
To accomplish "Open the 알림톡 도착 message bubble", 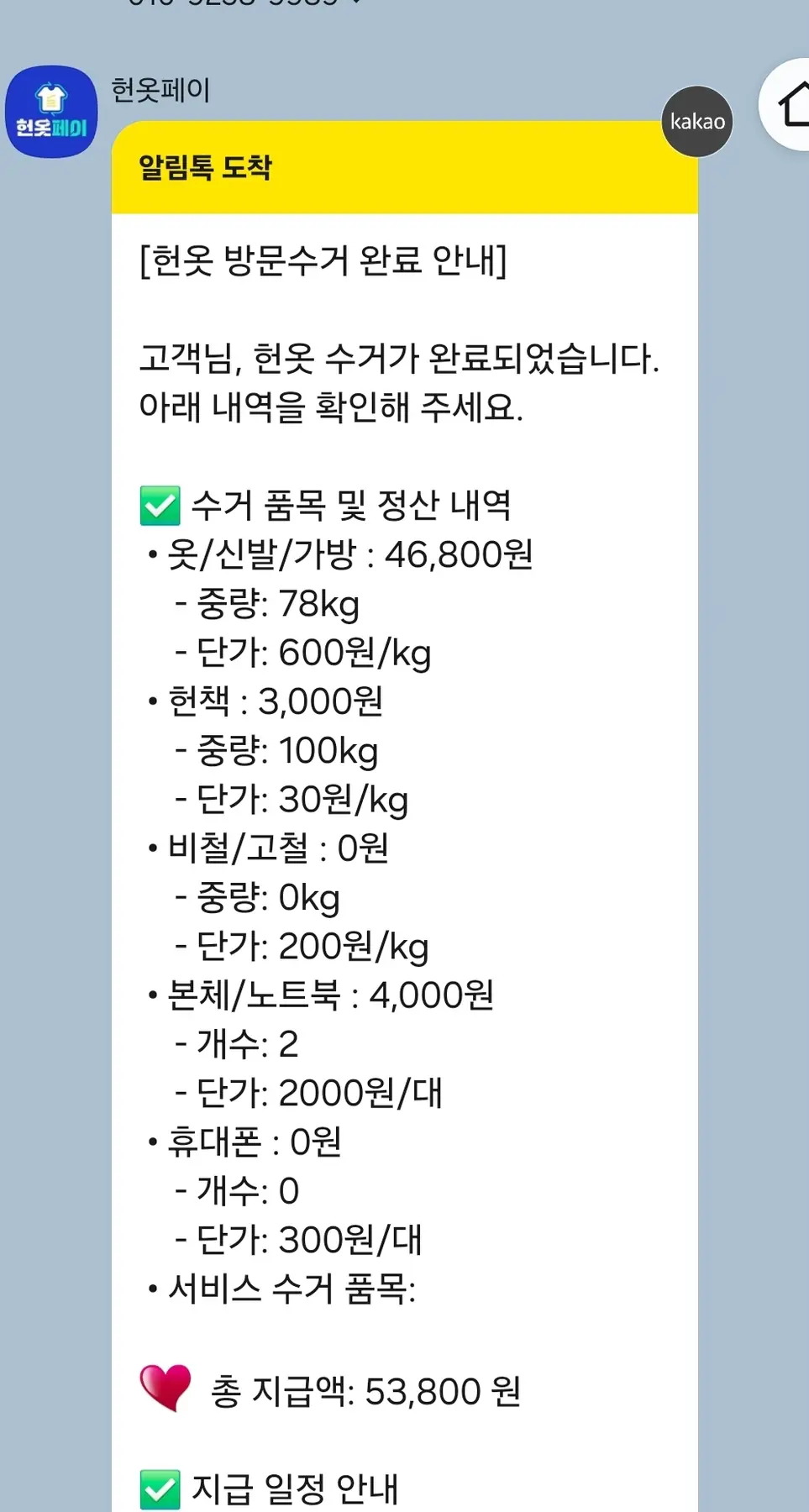I will point(405,816).
